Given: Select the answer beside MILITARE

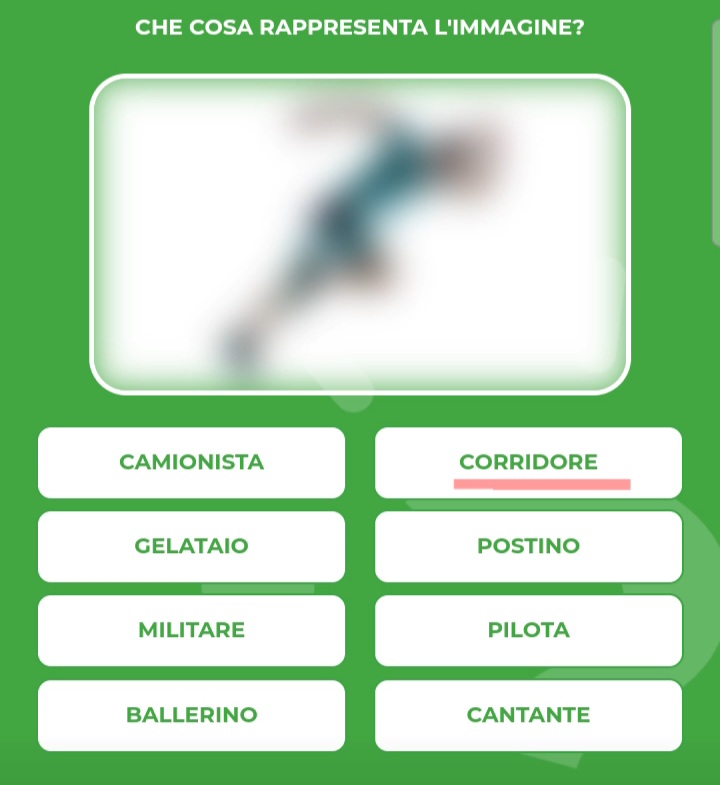Looking at the screenshot, I should click(x=529, y=630).
